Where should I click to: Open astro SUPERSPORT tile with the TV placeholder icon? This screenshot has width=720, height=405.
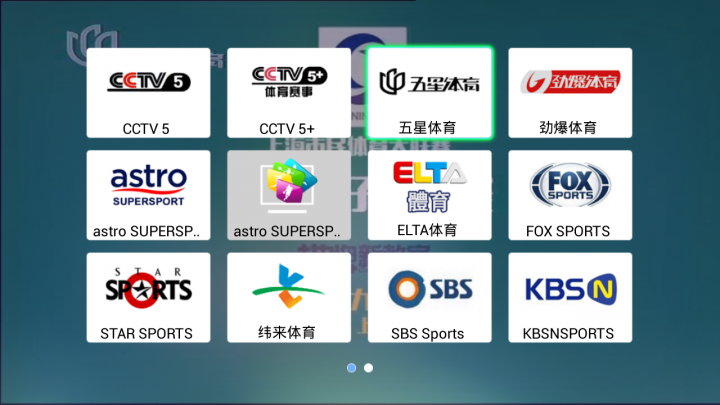(x=289, y=195)
